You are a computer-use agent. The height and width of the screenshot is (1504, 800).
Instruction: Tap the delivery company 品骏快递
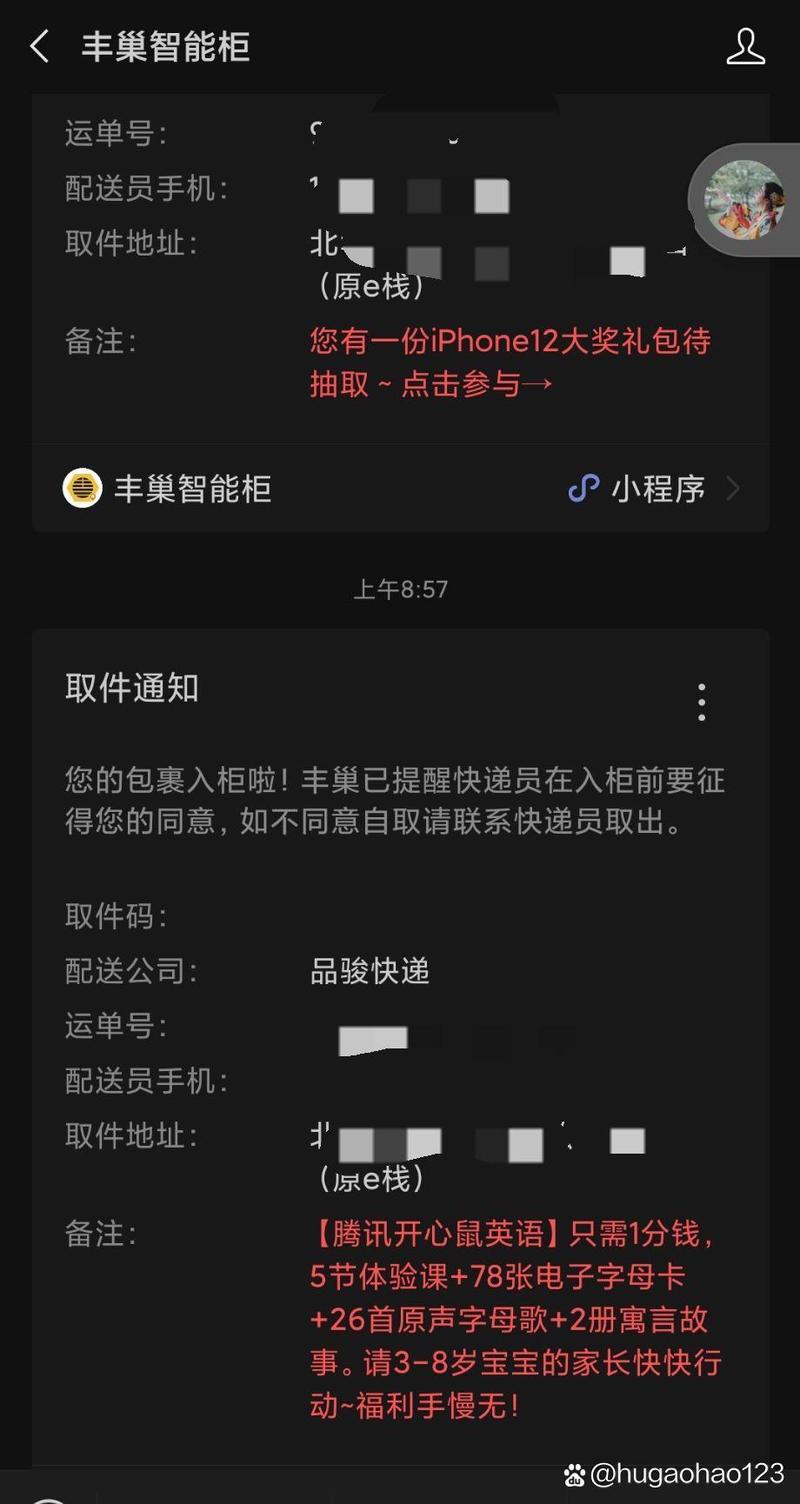click(x=370, y=970)
